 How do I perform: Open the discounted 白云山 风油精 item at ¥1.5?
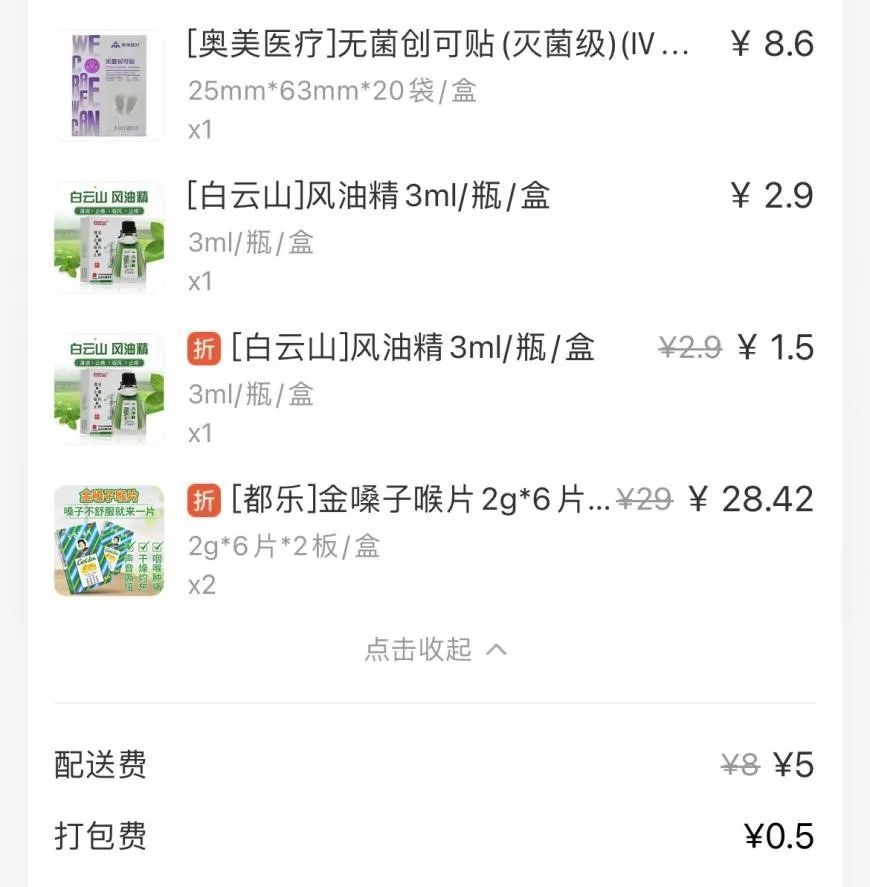click(412, 348)
